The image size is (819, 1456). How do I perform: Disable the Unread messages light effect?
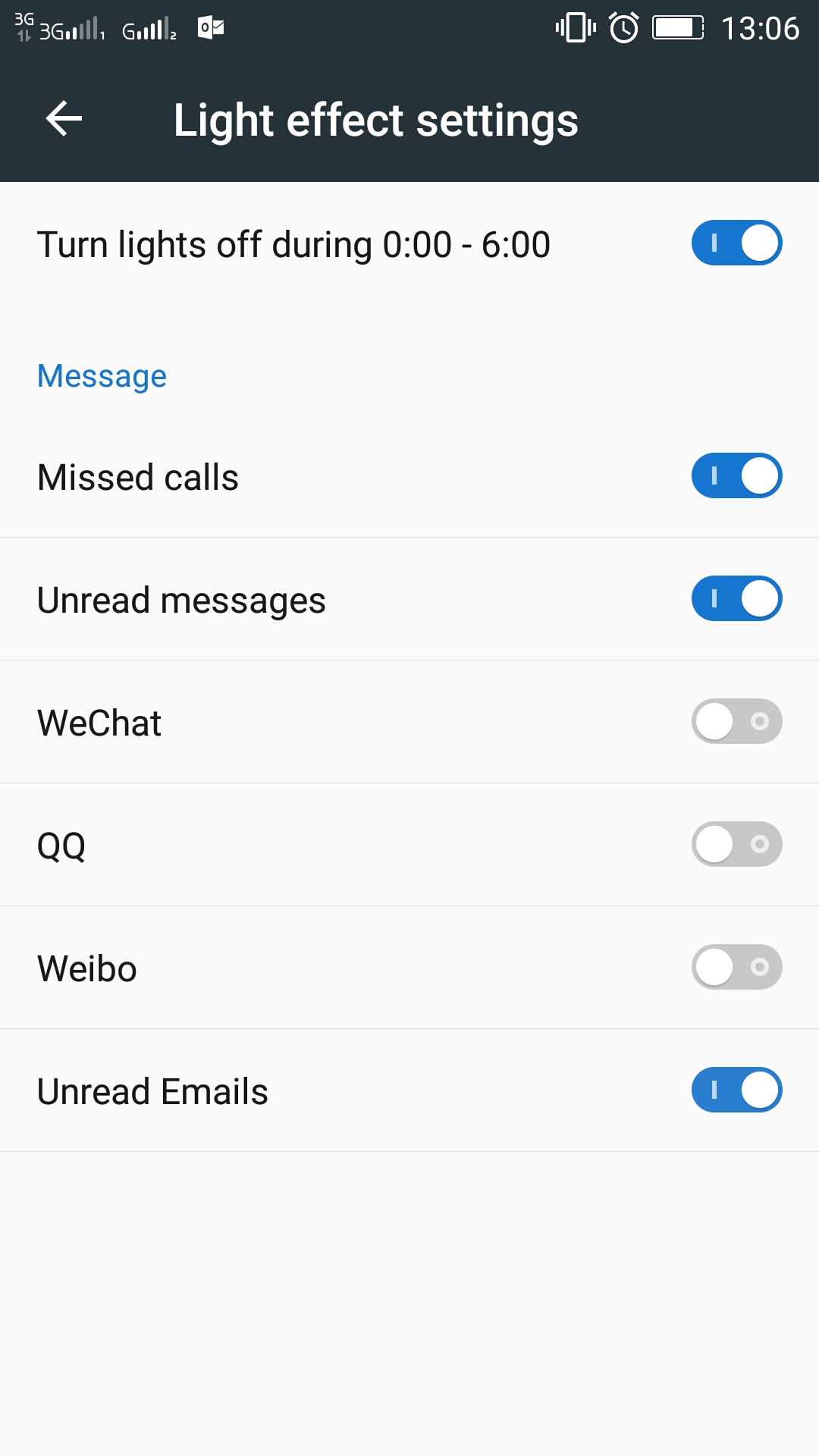tap(736, 598)
